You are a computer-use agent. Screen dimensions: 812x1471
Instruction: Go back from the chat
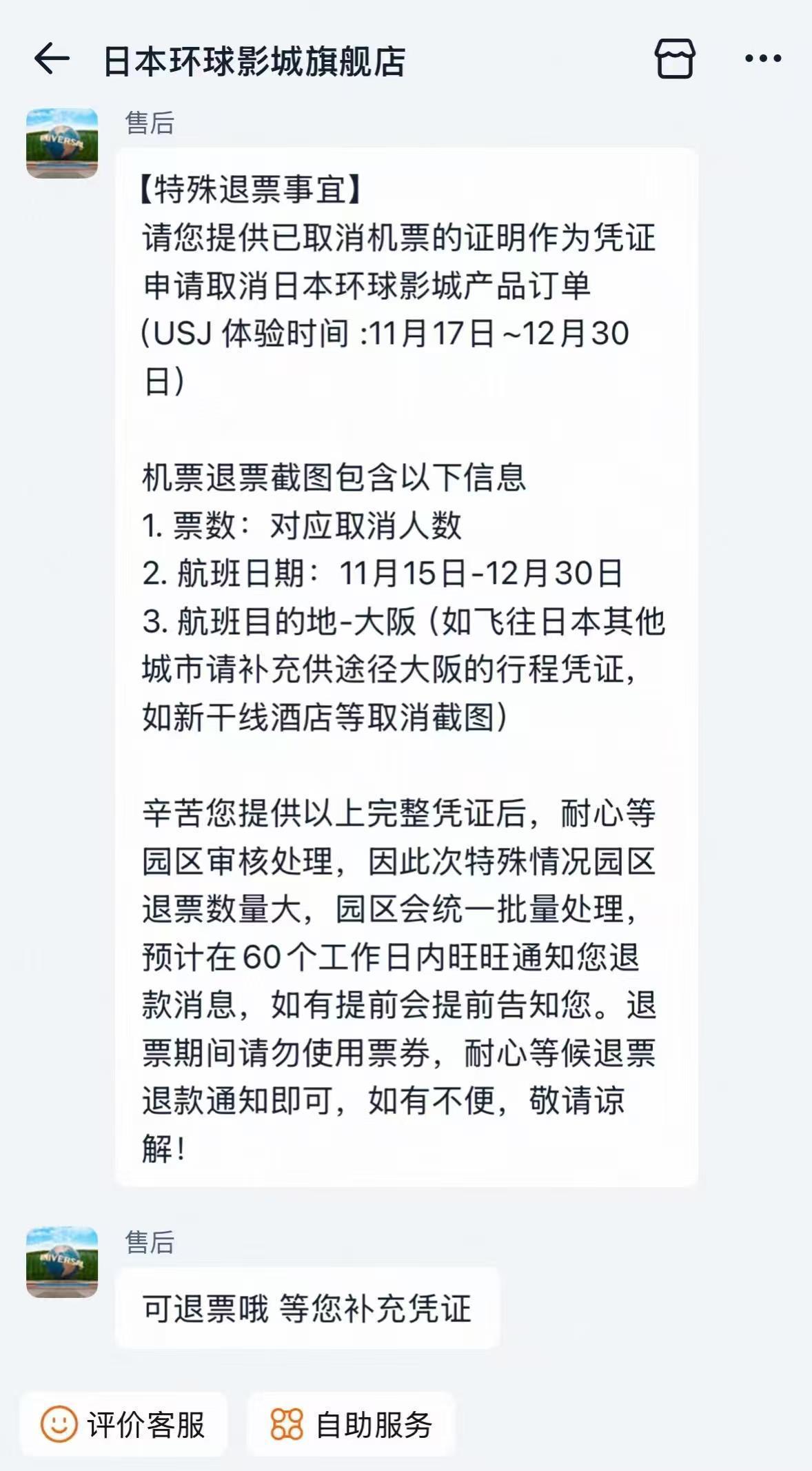[x=52, y=59]
